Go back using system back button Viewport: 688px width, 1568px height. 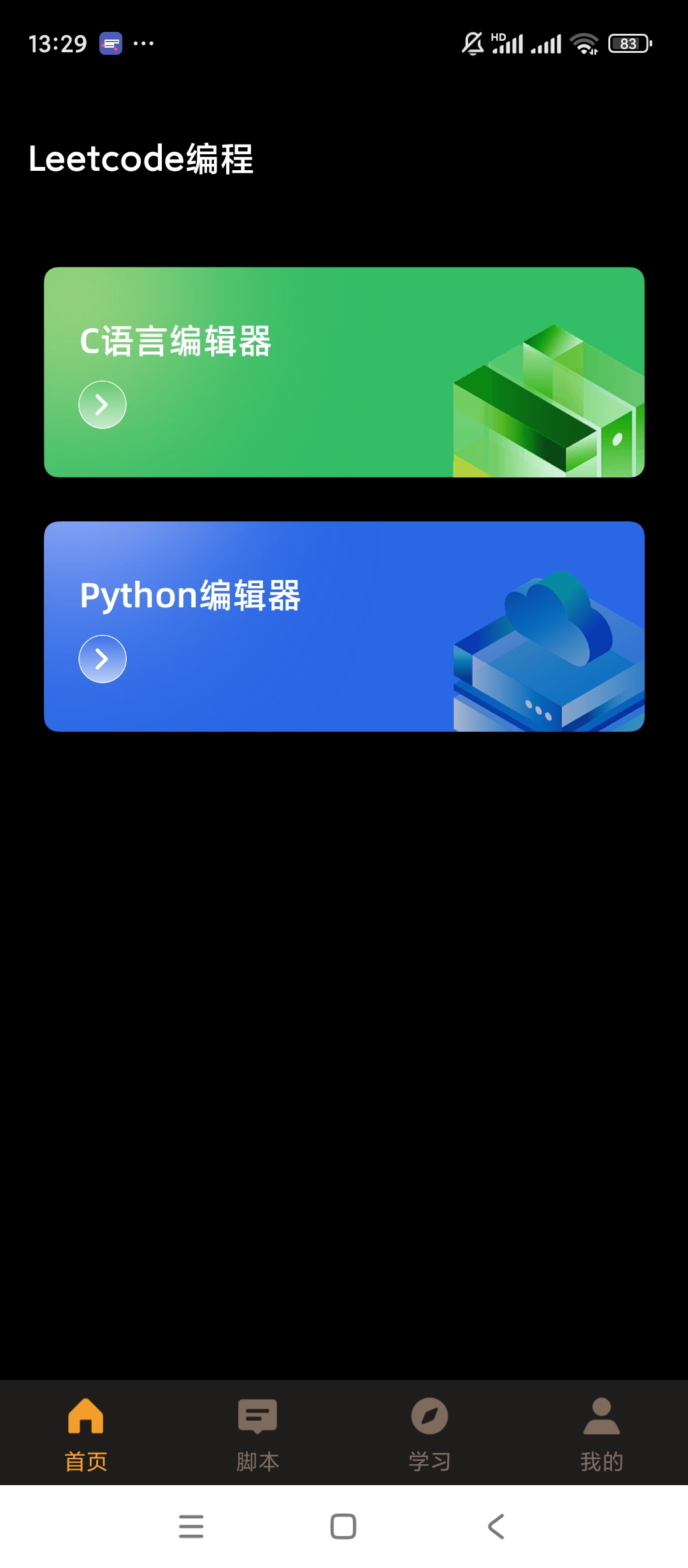coord(496,1527)
